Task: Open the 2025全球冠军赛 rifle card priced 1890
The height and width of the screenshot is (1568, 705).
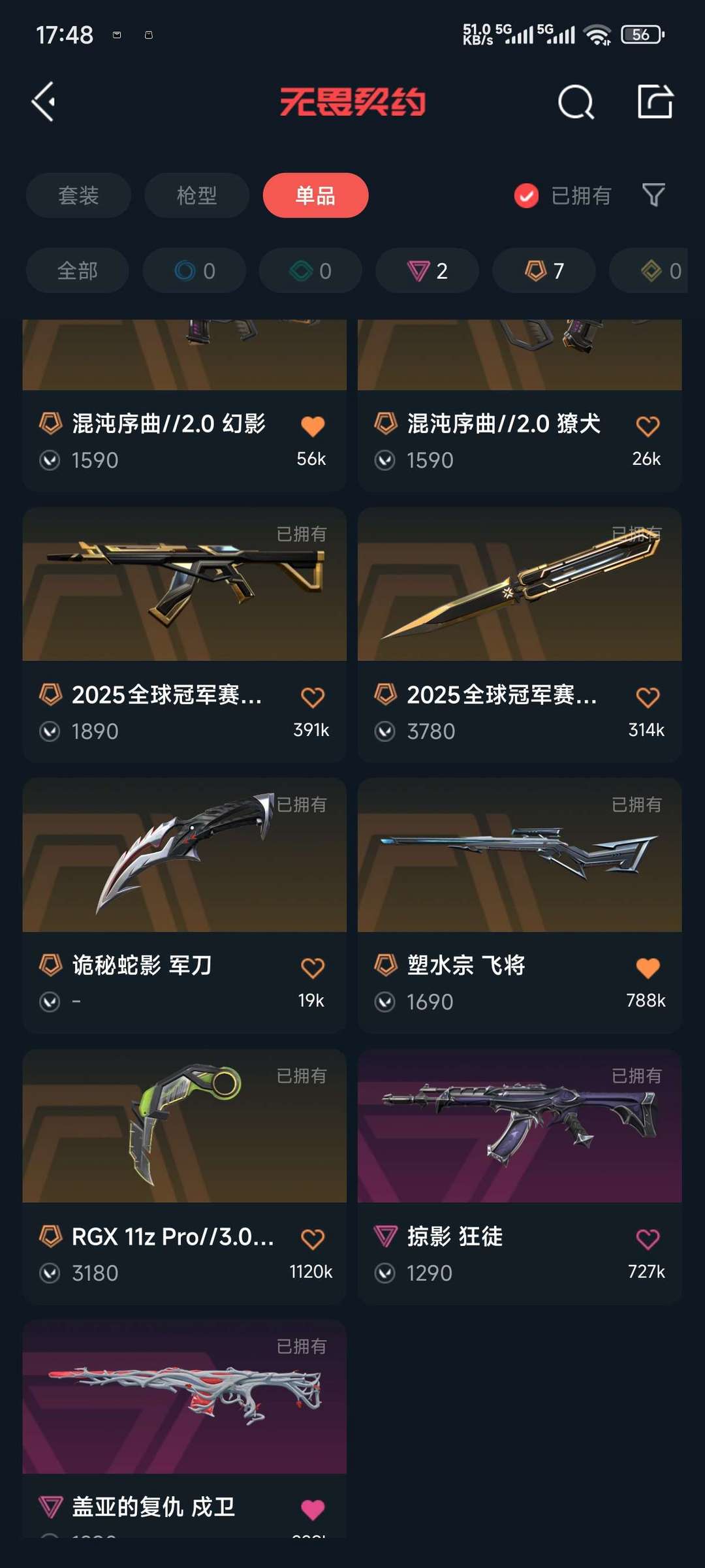Action: pyautogui.click(x=184, y=588)
